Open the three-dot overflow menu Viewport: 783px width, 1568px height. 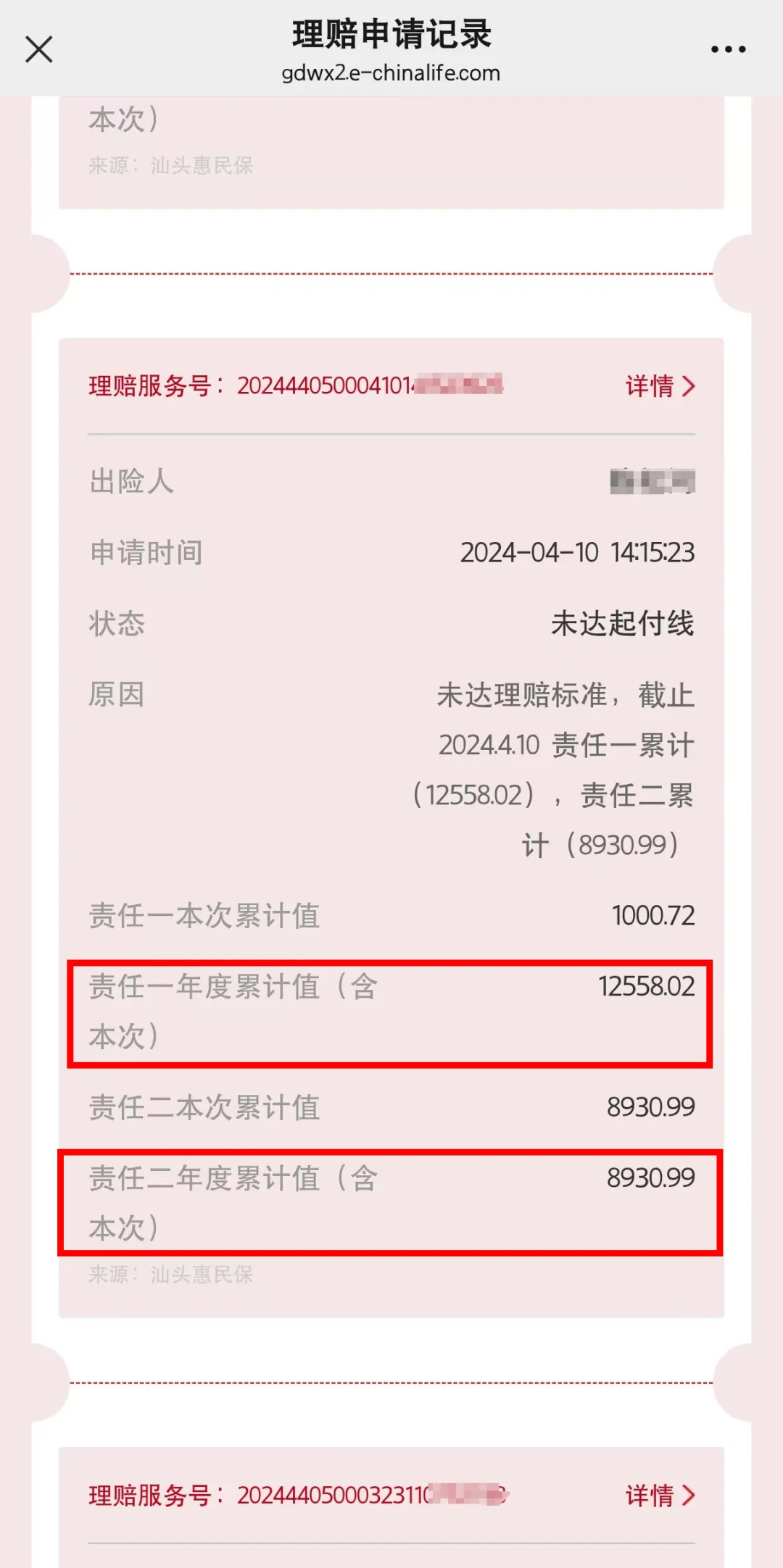[x=728, y=49]
